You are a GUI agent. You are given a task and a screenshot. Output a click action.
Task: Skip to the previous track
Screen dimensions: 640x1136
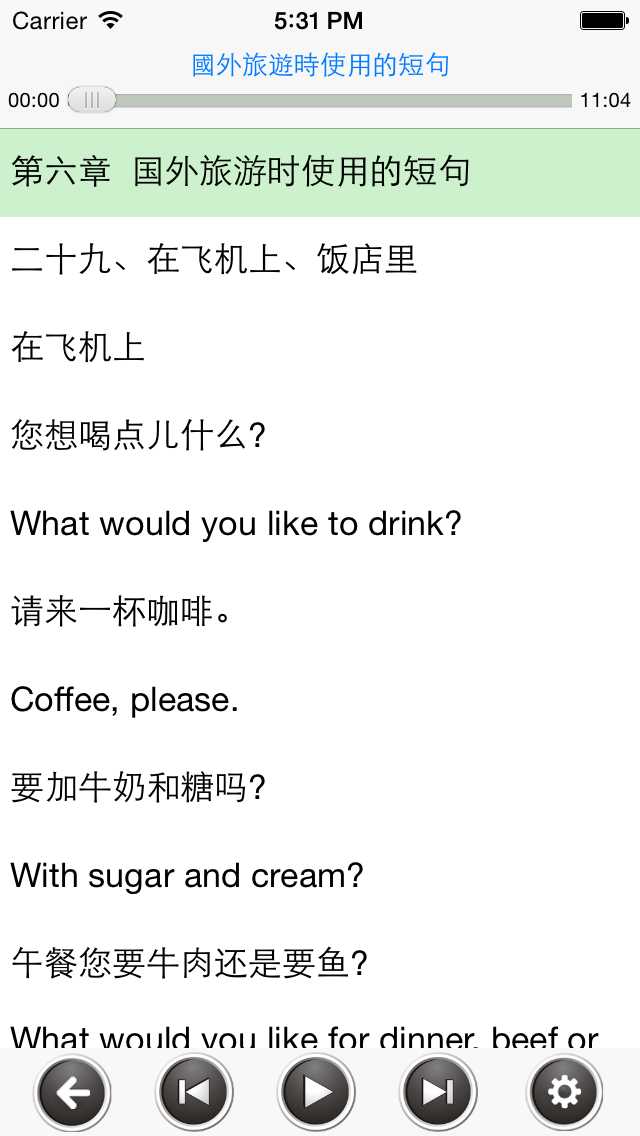point(195,1092)
